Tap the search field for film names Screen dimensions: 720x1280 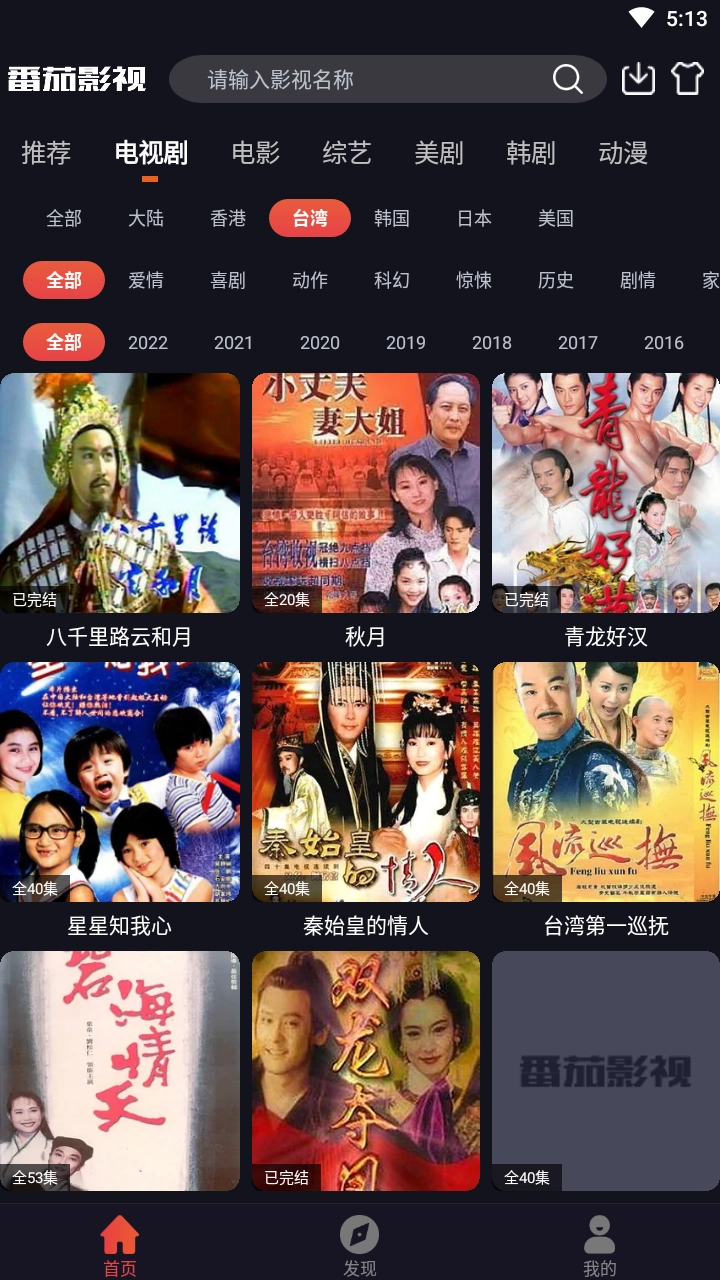pyautogui.click(x=370, y=80)
